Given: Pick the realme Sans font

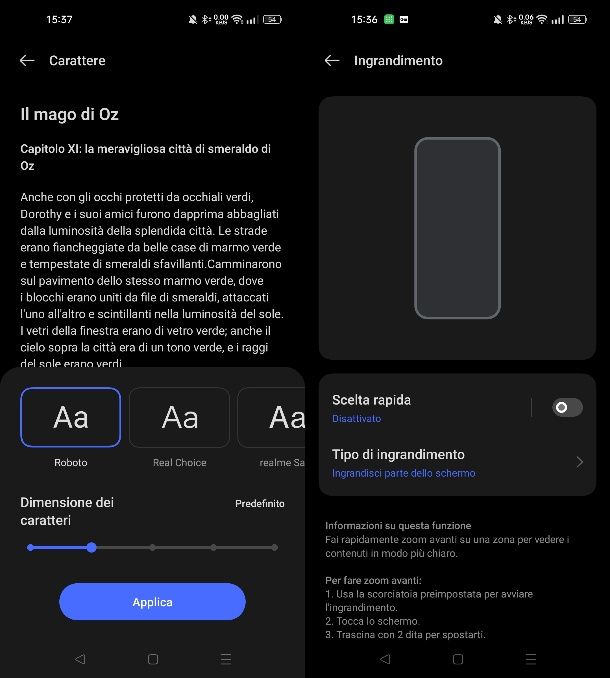Looking at the screenshot, I should click(x=275, y=417).
